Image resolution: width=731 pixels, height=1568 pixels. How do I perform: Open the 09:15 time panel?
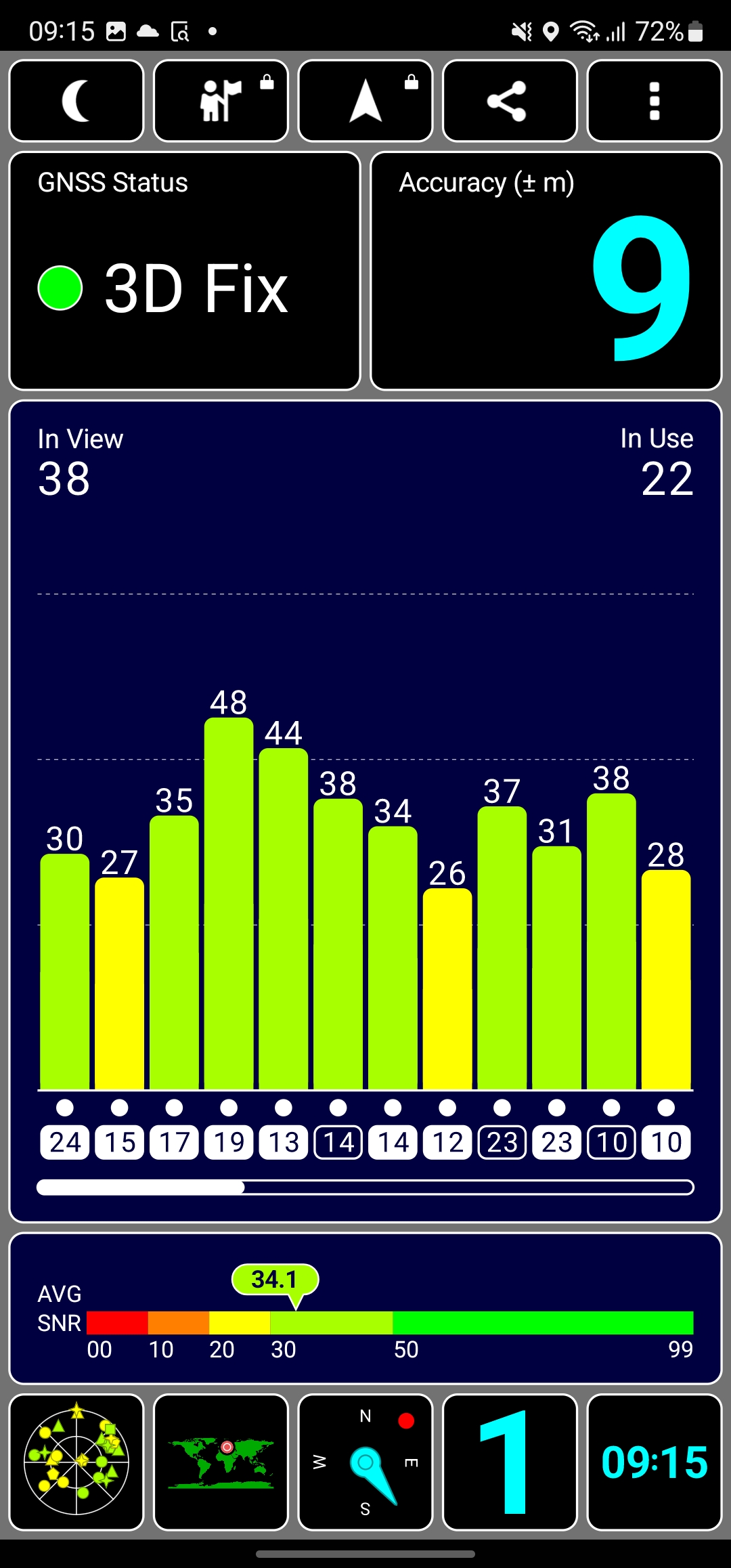(654, 1462)
